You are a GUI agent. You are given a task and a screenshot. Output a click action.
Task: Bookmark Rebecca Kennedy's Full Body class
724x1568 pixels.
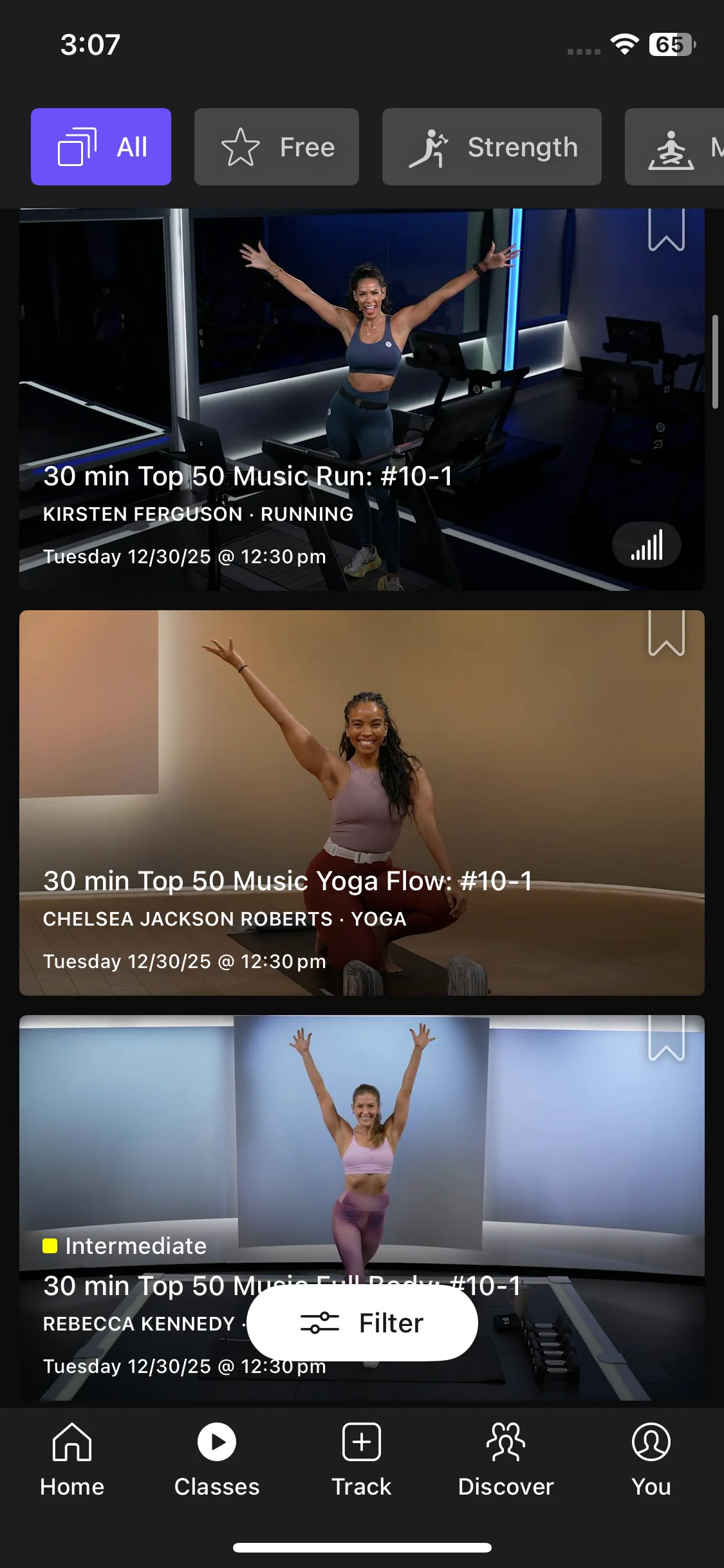(x=666, y=1038)
